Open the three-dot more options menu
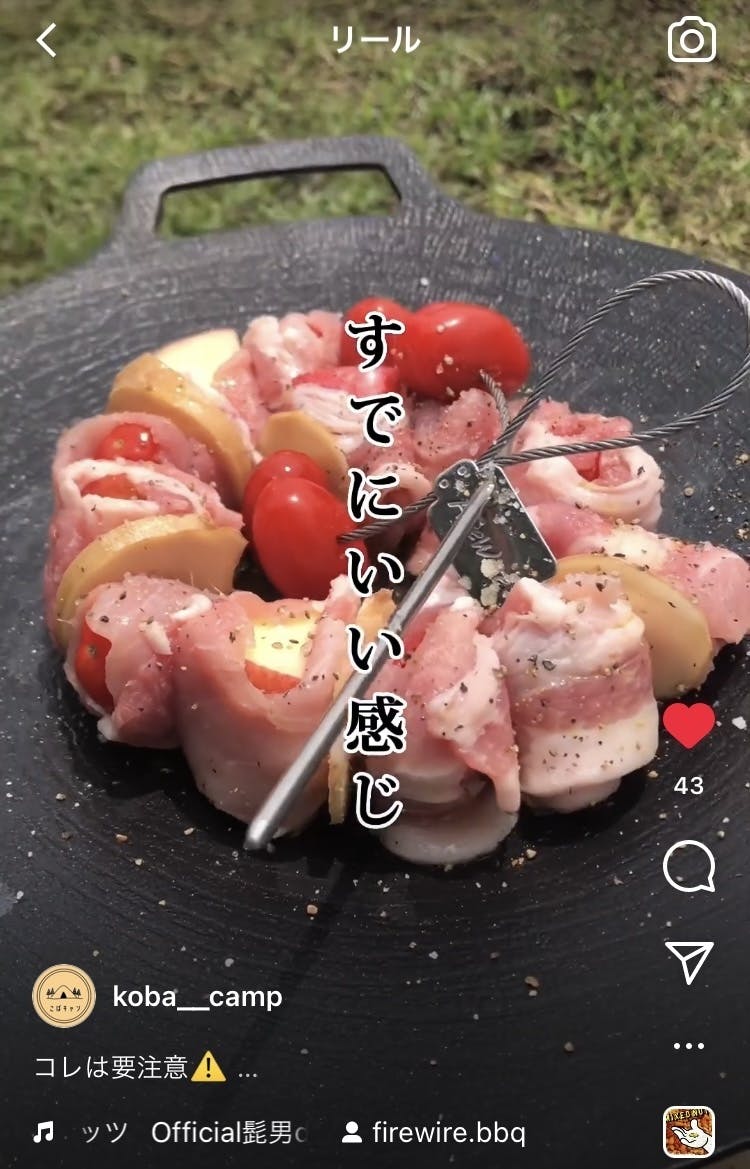Image resolution: width=750 pixels, height=1169 pixels. point(689,1046)
